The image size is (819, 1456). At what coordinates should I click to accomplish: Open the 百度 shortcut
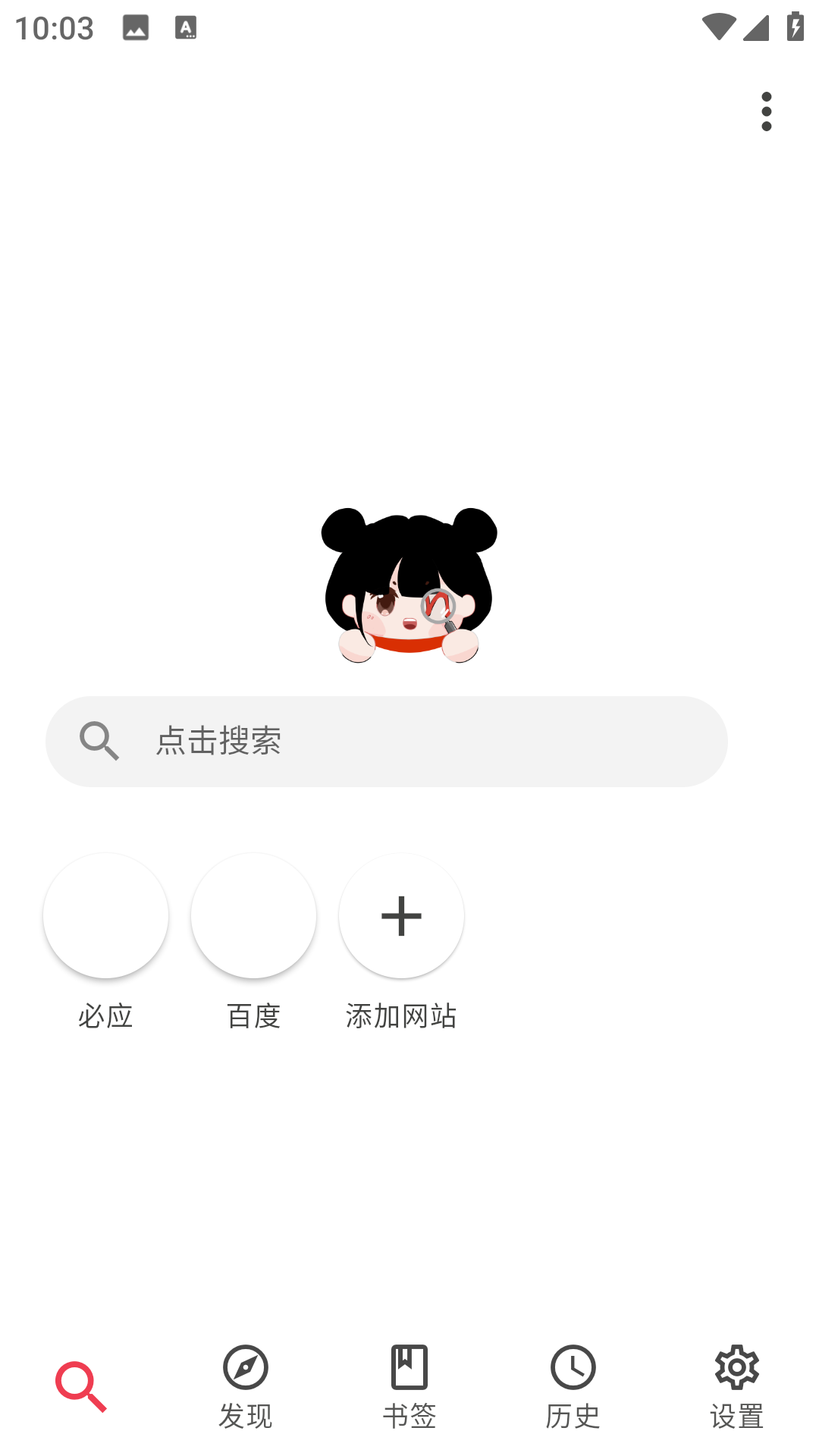click(253, 916)
